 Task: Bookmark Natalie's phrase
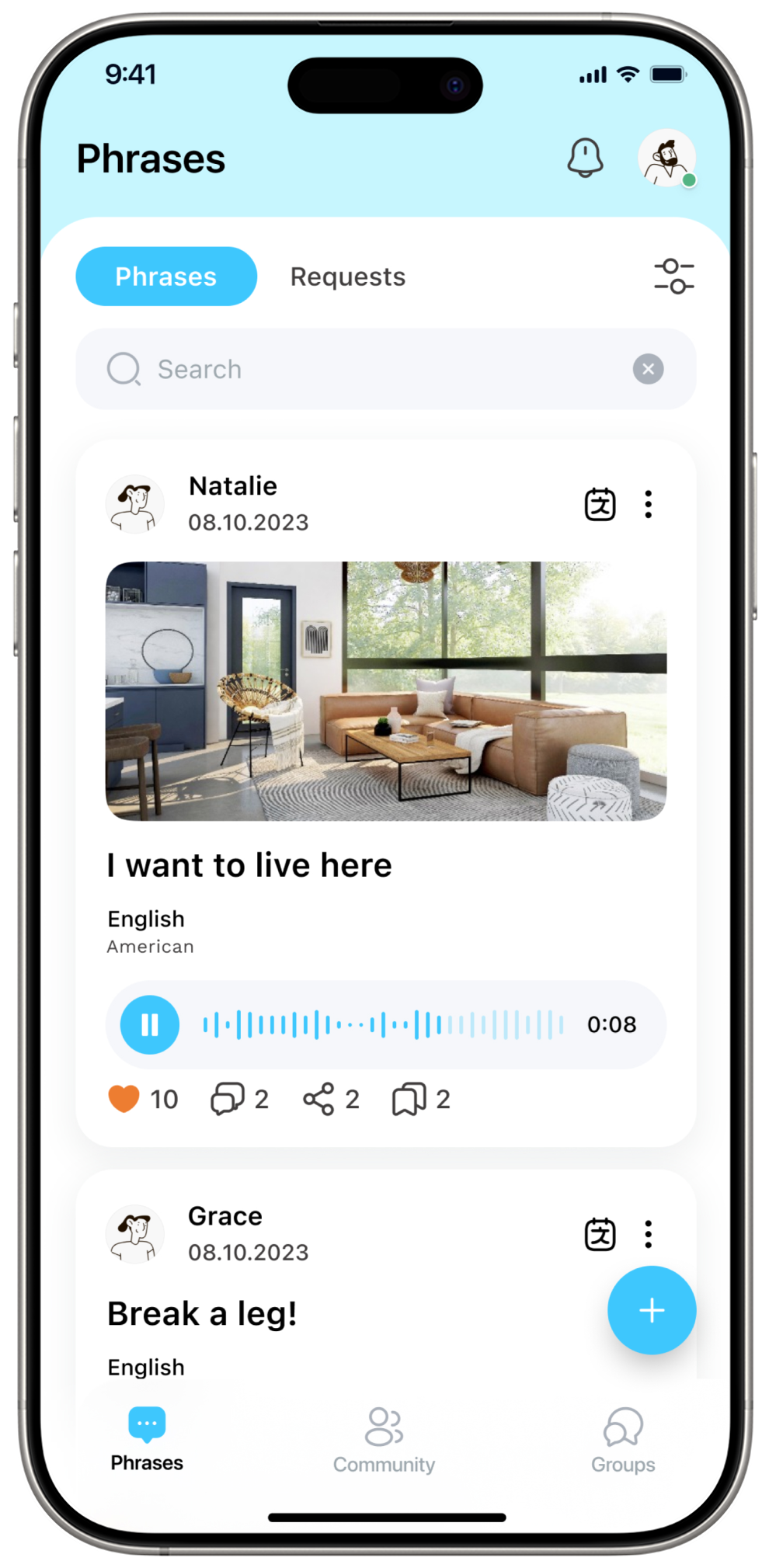[x=409, y=1099]
